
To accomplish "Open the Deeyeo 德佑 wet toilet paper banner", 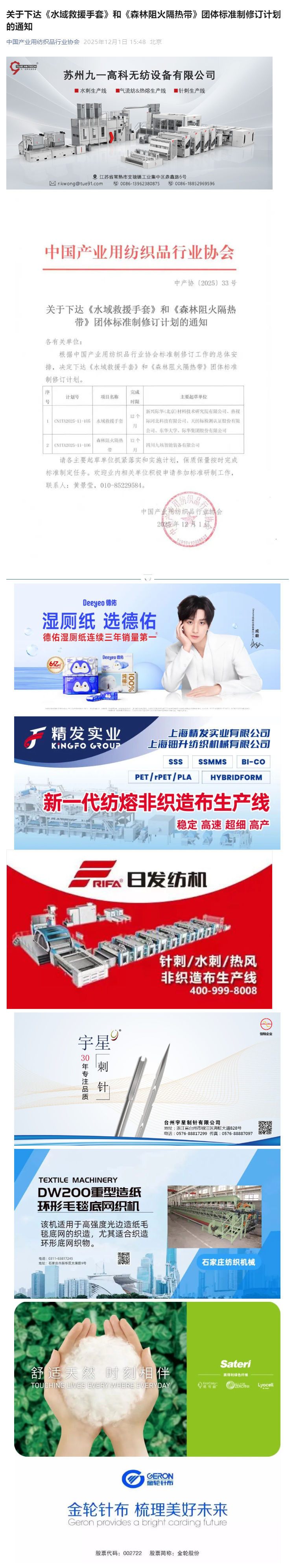I will coord(147,645).
